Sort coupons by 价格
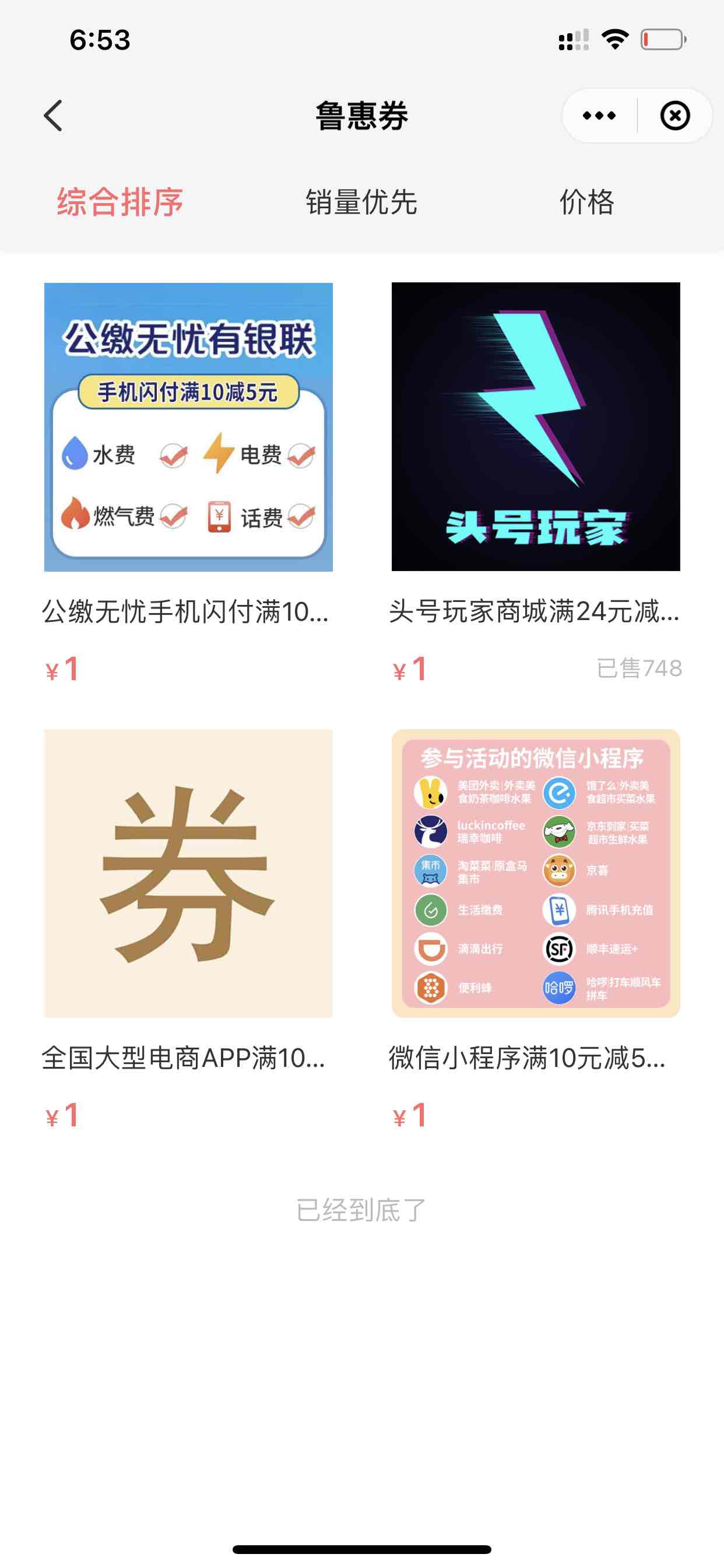The image size is (724, 1568). click(x=586, y=202)
